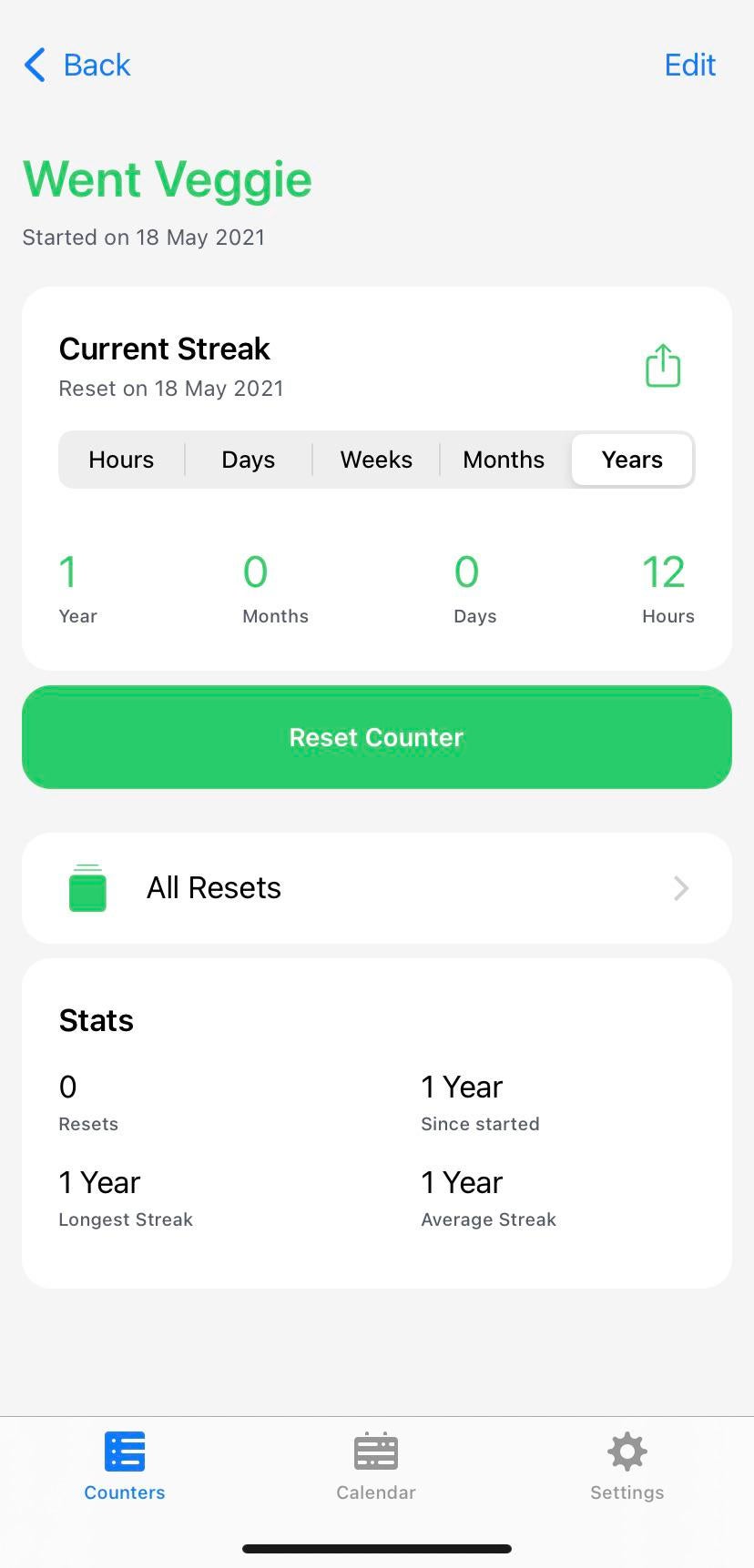Open the Settings tab
Viewport: 754px width, 1568px height.
[x=627, y=1466]
